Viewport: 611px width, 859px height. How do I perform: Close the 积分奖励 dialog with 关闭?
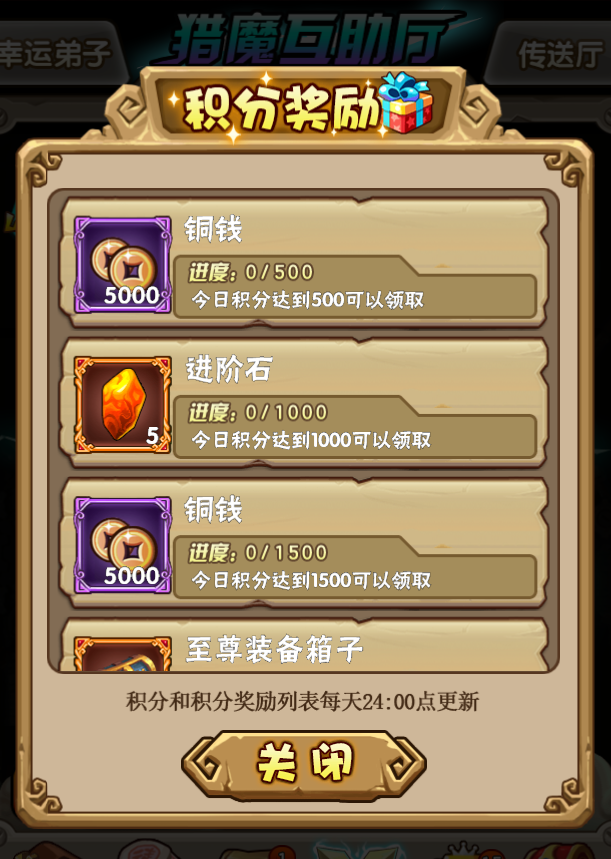coord(304,765)
